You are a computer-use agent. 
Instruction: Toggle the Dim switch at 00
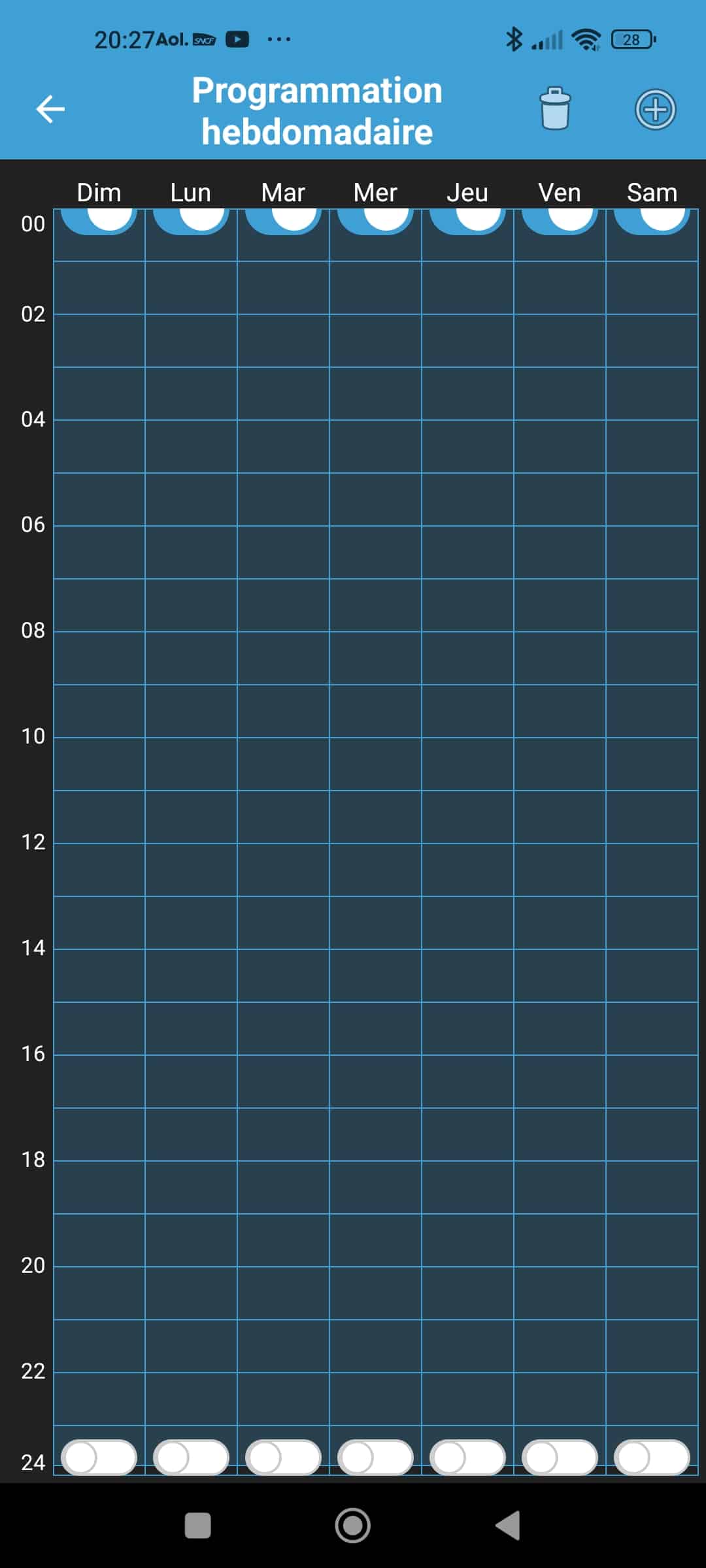coord(99,221)
